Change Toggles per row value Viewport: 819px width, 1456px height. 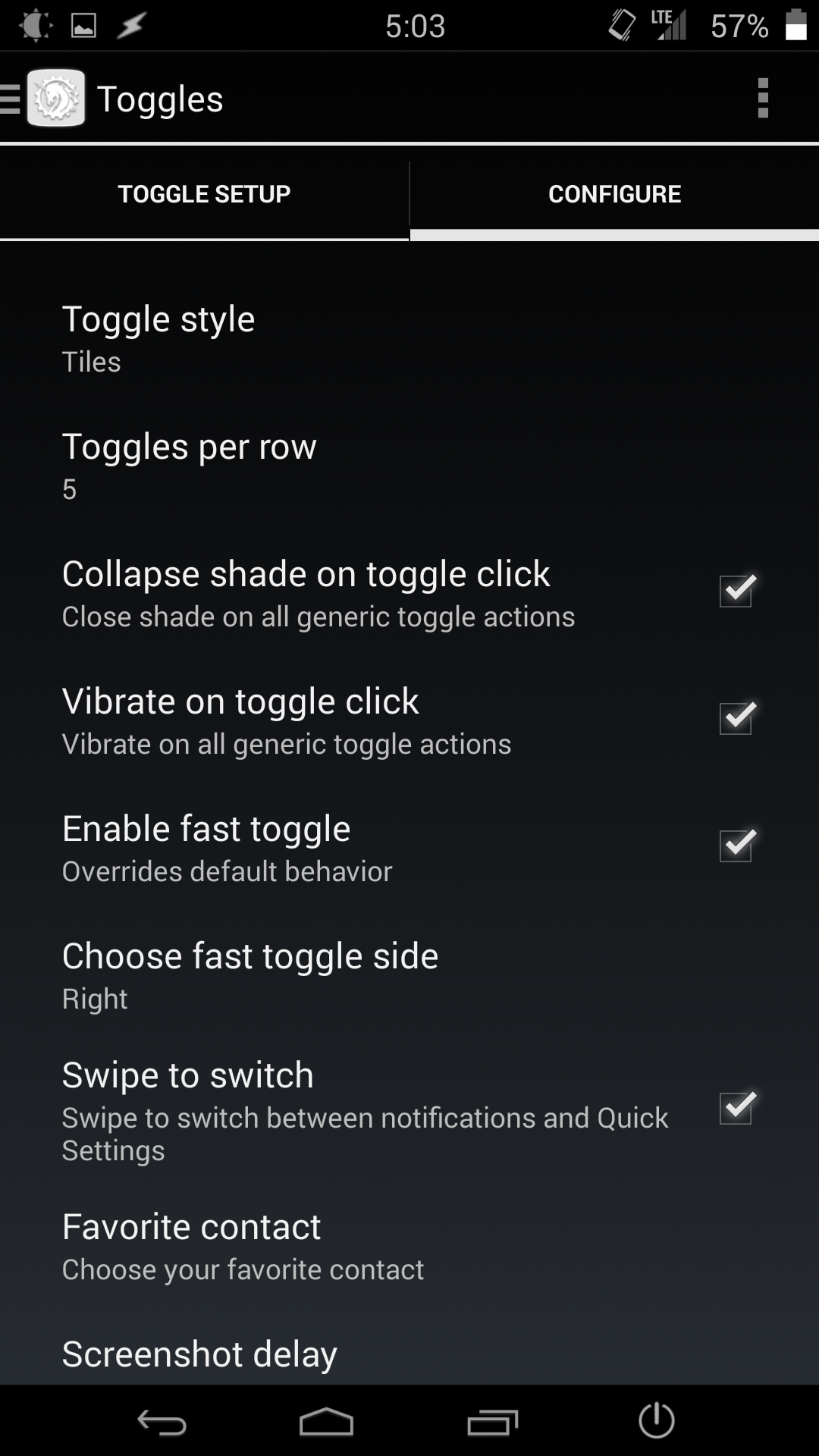point(409,466)
